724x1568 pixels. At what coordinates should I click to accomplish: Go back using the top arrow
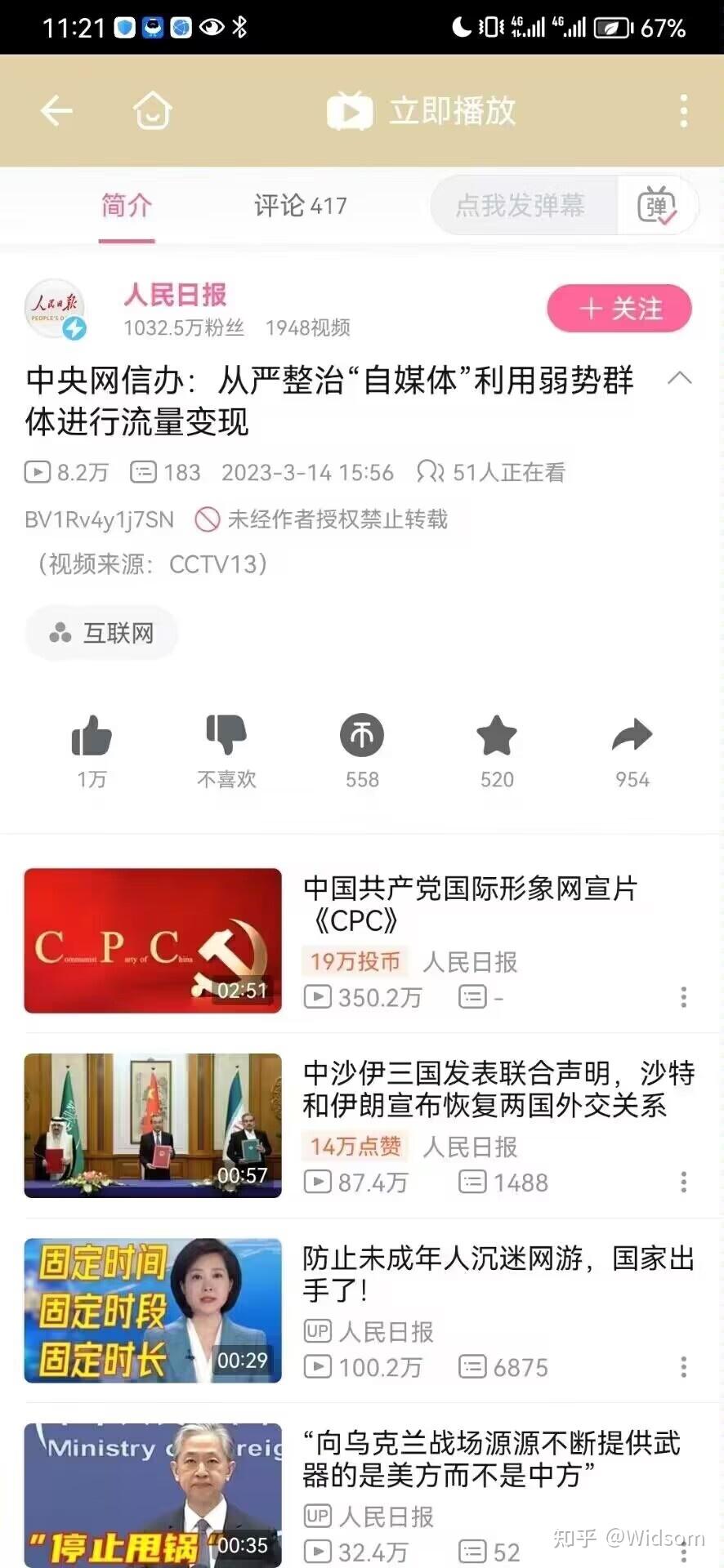click(x=56, y=110)
